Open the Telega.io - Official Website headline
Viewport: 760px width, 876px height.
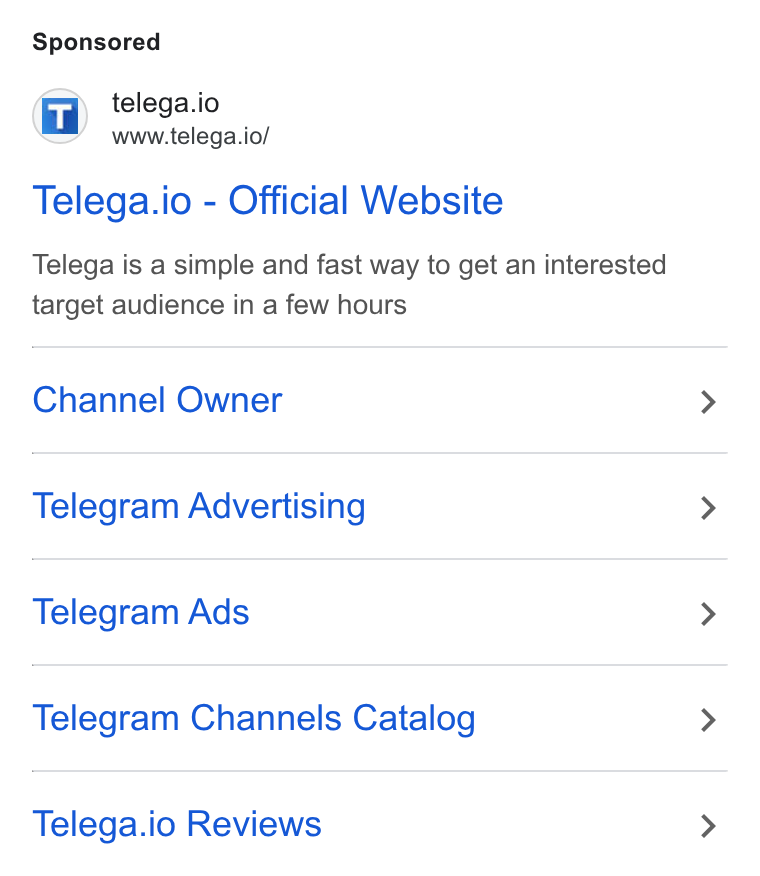pos(268,201)
